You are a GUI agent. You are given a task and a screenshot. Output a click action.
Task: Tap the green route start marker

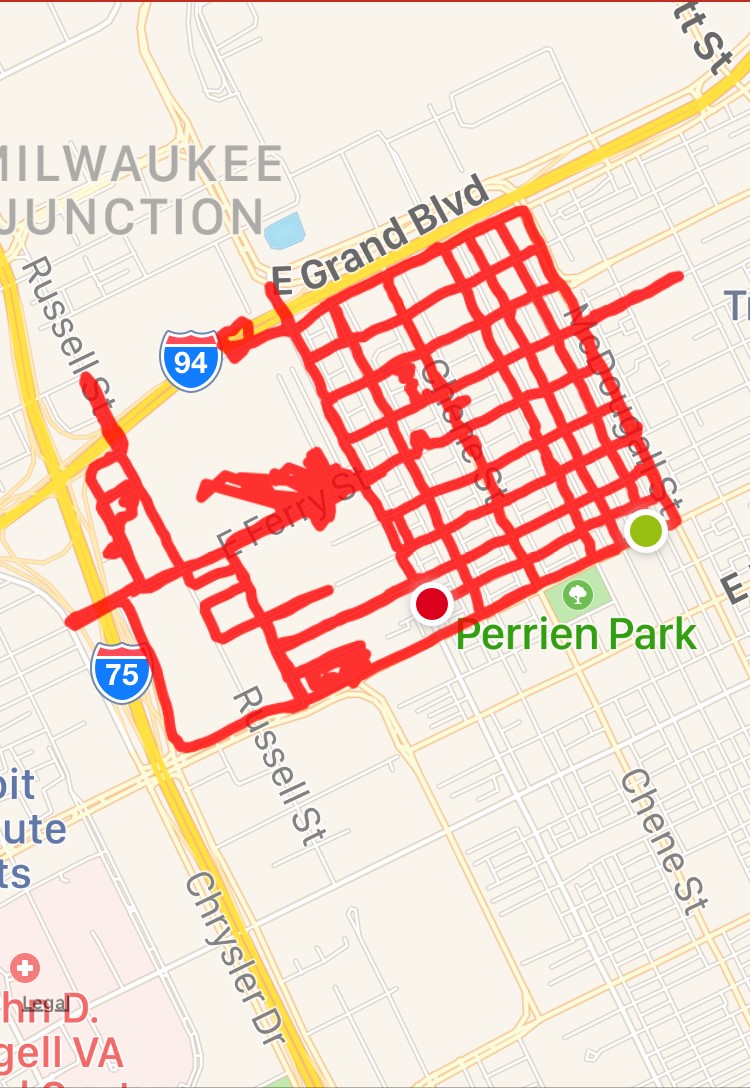pos(647,530)
